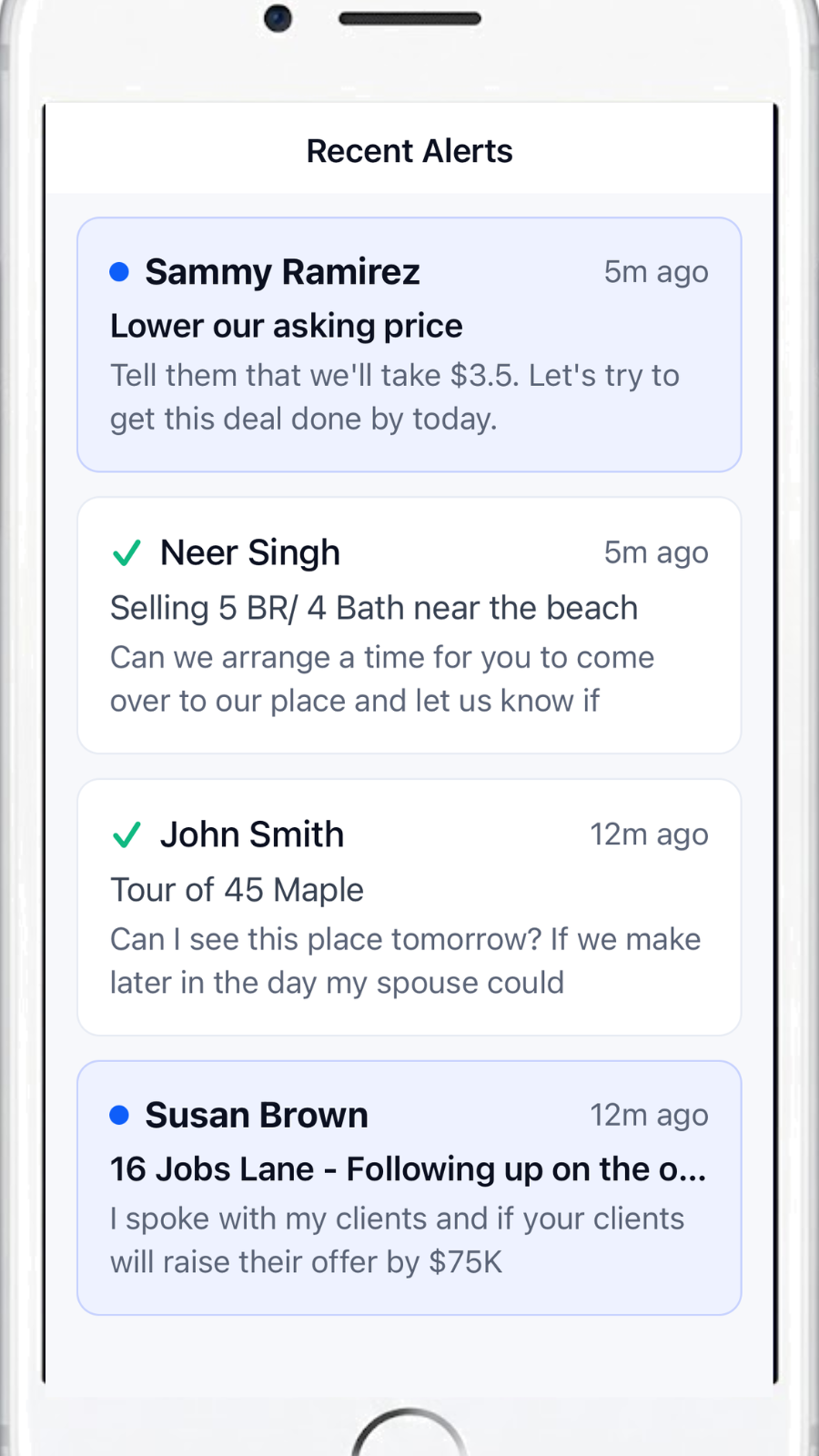The width and height of the screenshot is (819, 1456).
Task: Expand the truncated '16 Jobs Lane' subject line
Action: click(409, 1169)
